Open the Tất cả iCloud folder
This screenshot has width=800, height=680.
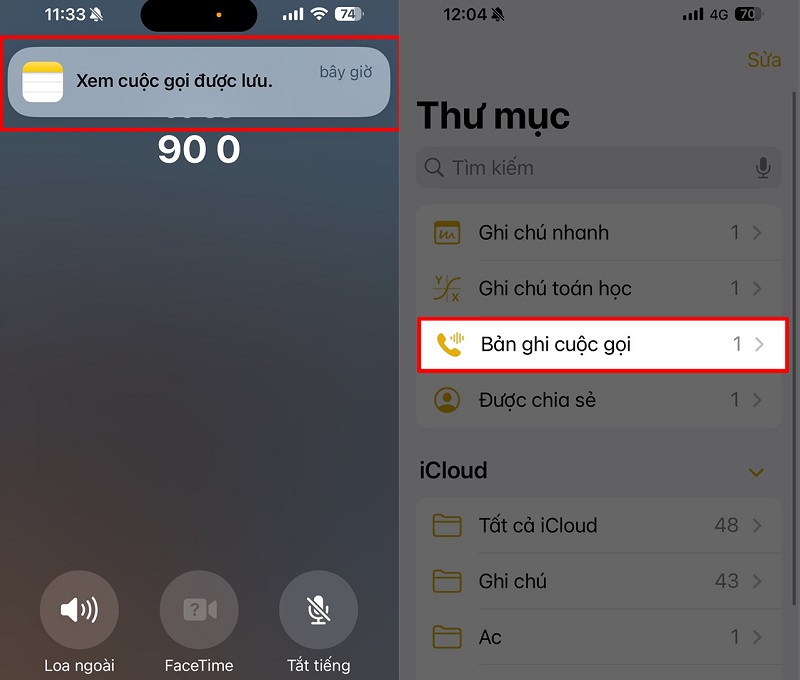click(x=599, y=525)
